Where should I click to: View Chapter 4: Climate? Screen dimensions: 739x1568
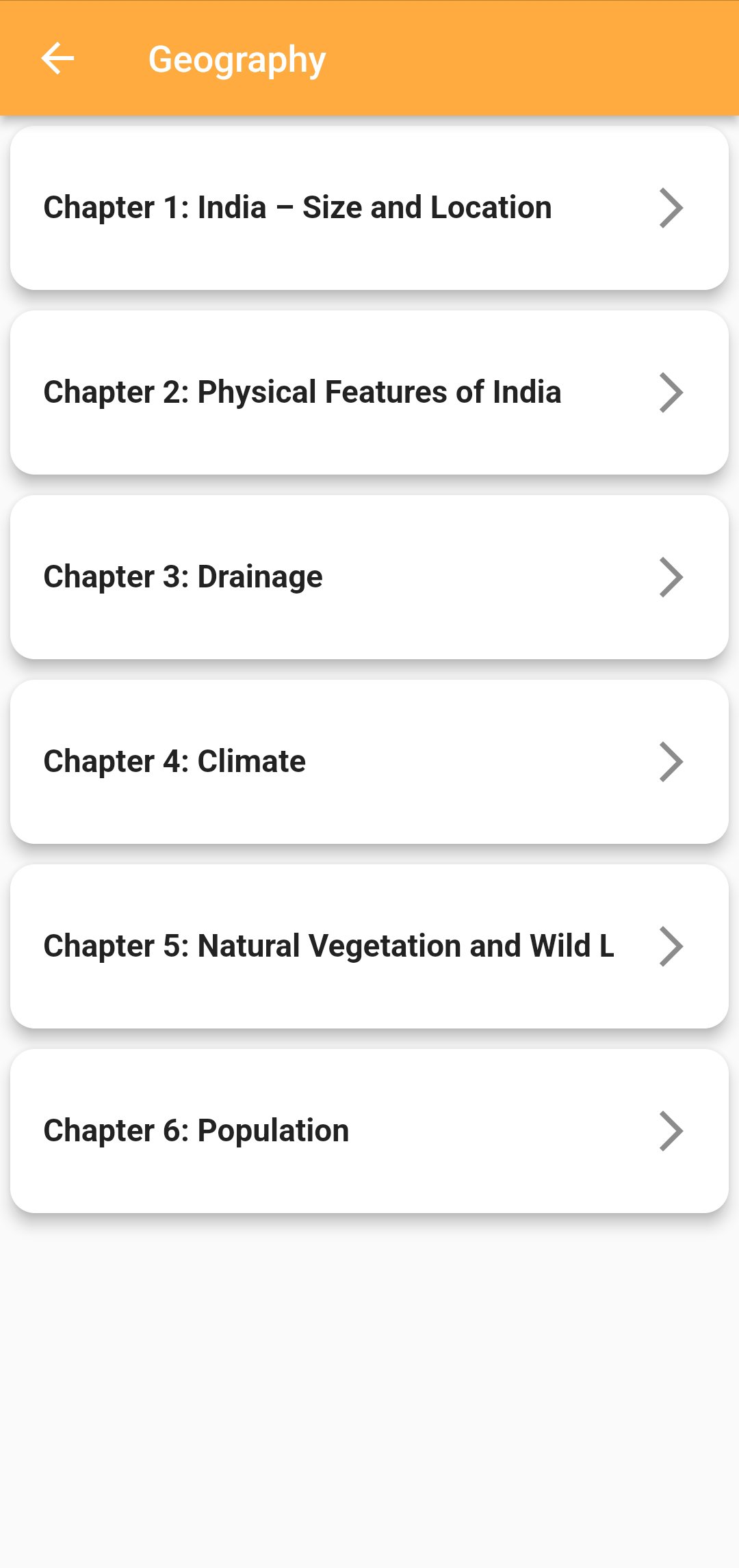pos(369,762)
